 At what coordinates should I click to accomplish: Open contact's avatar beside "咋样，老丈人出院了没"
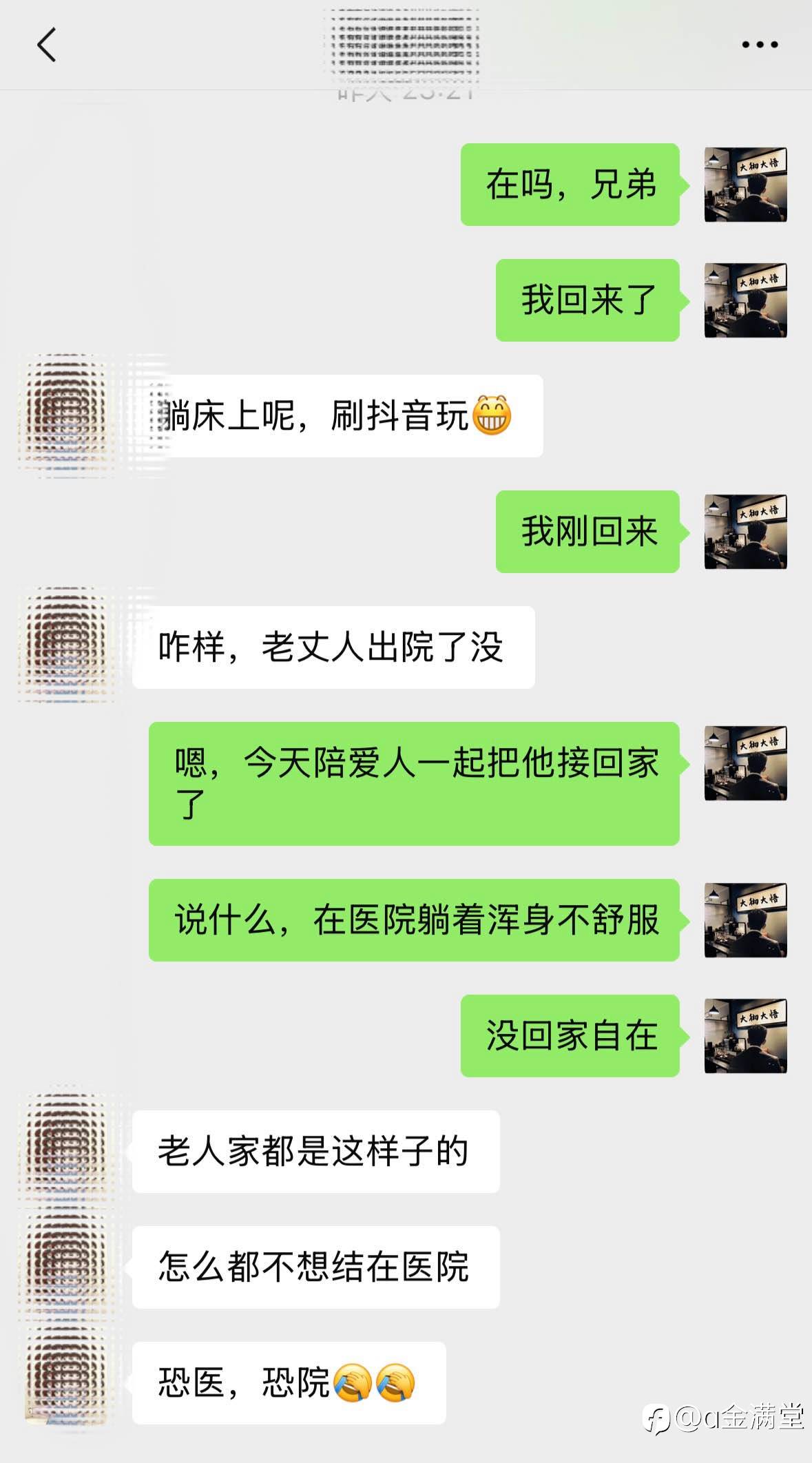pos(66,646)
